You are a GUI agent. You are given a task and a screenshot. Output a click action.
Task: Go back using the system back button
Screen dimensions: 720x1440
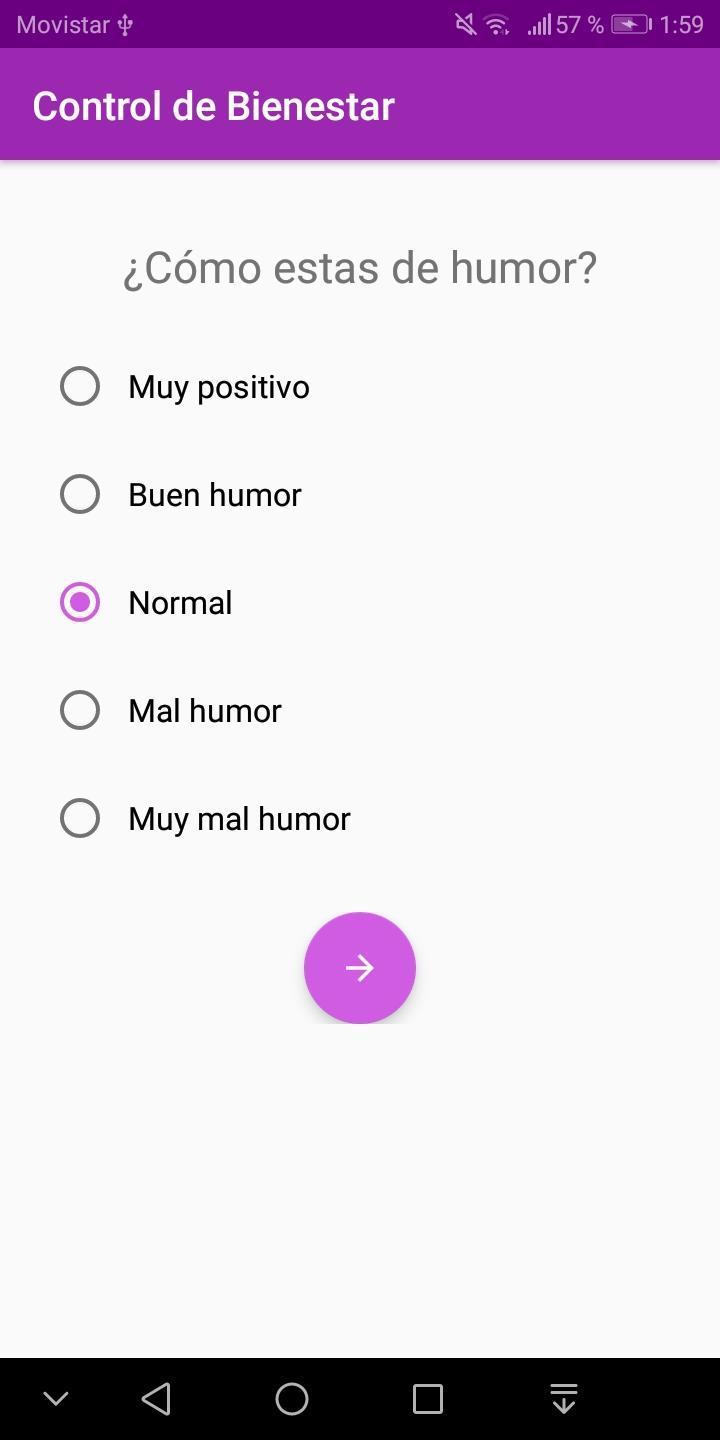coord(156,1399)
